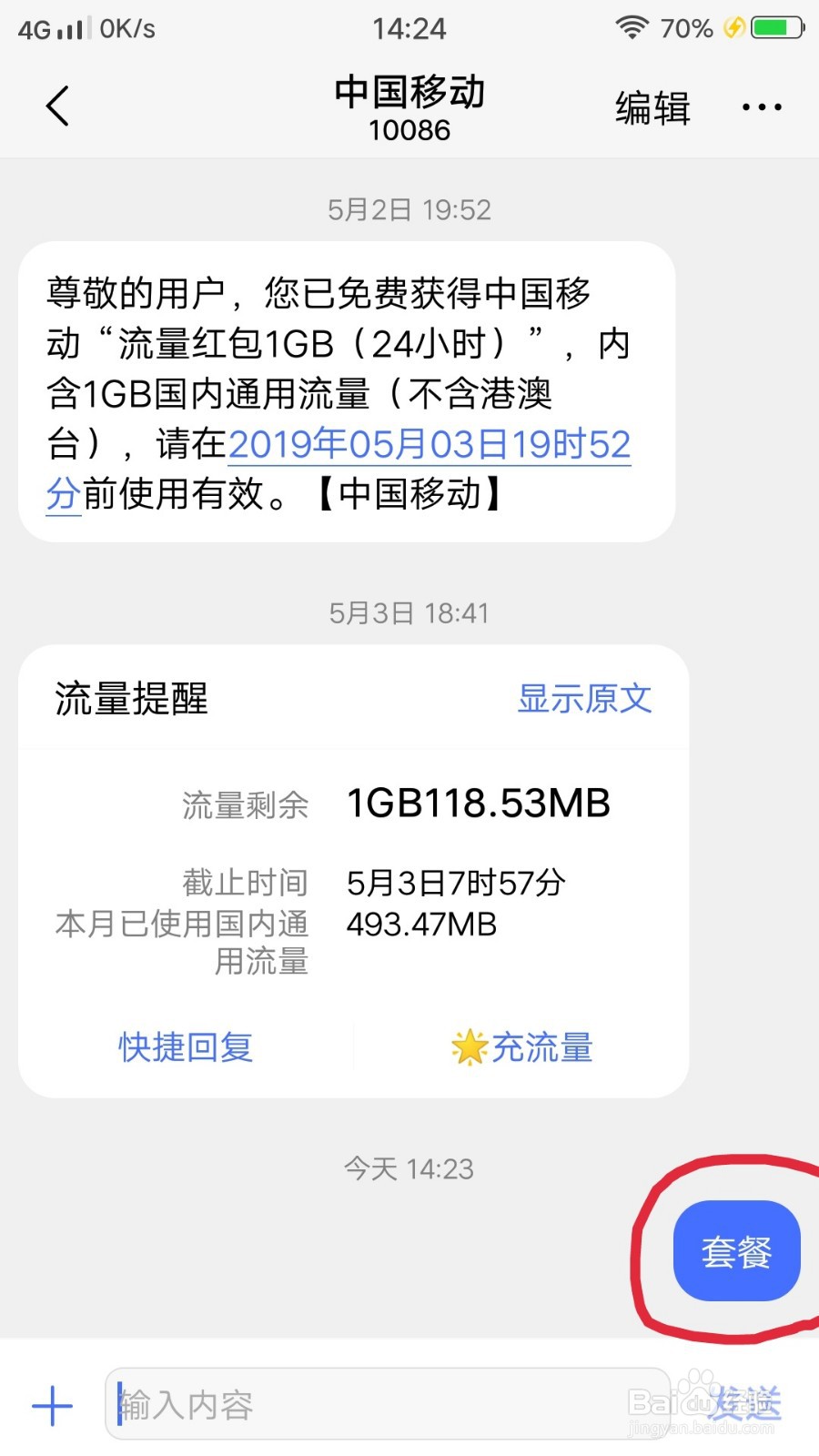This screenshot has width=819, height=1456.
Task: Show original text via 显示原文
Action: pyautogui.click(x=584, y=699)
